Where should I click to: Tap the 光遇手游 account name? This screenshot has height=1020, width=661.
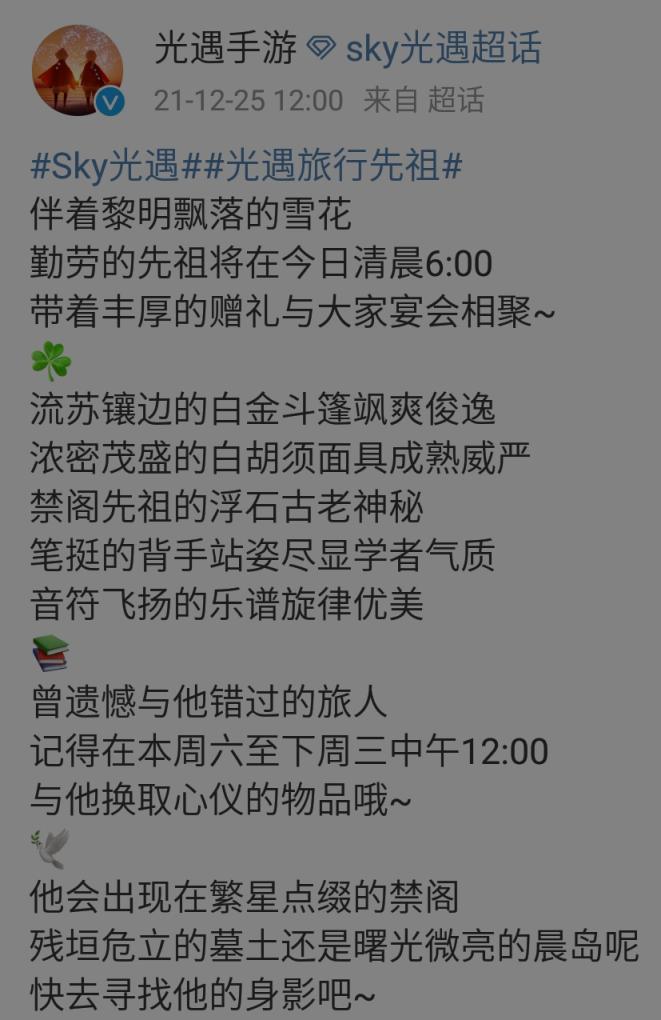[226, 47]
